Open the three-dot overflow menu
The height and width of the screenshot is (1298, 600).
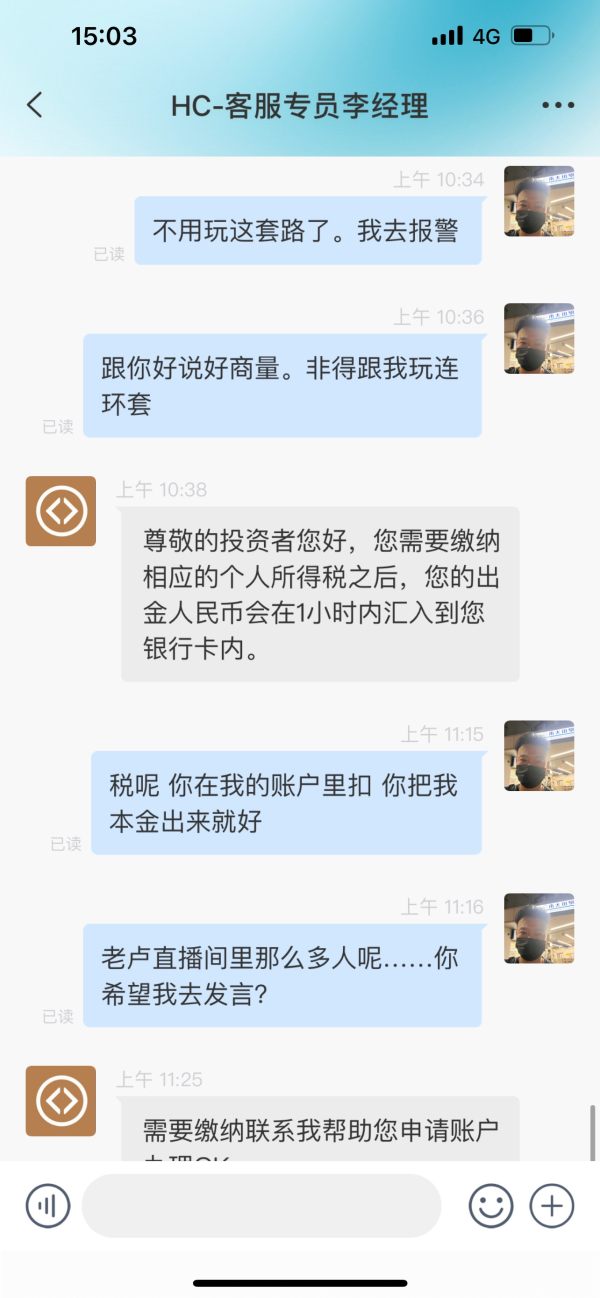(x=558, y=105)
